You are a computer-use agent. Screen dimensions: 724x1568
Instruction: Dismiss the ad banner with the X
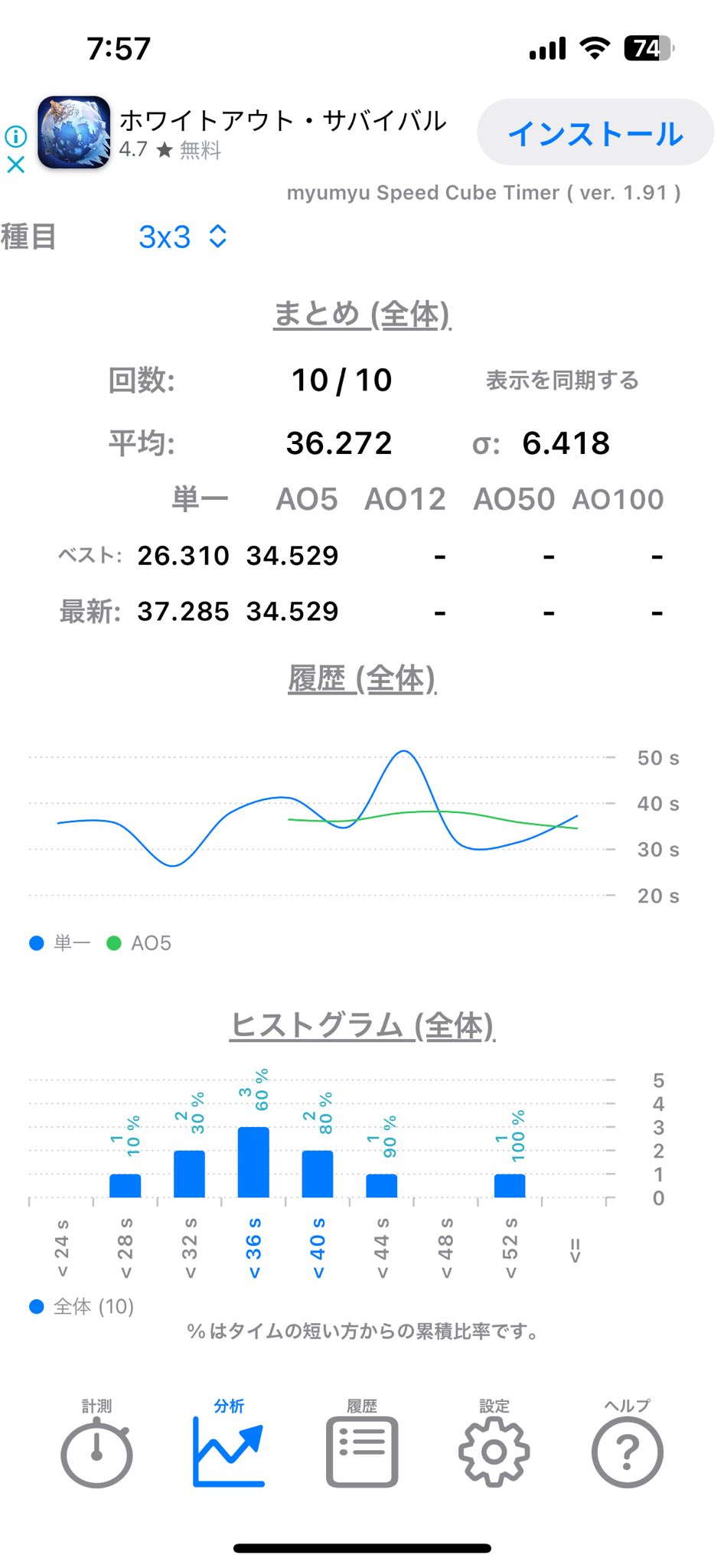(x=16, y=165)
